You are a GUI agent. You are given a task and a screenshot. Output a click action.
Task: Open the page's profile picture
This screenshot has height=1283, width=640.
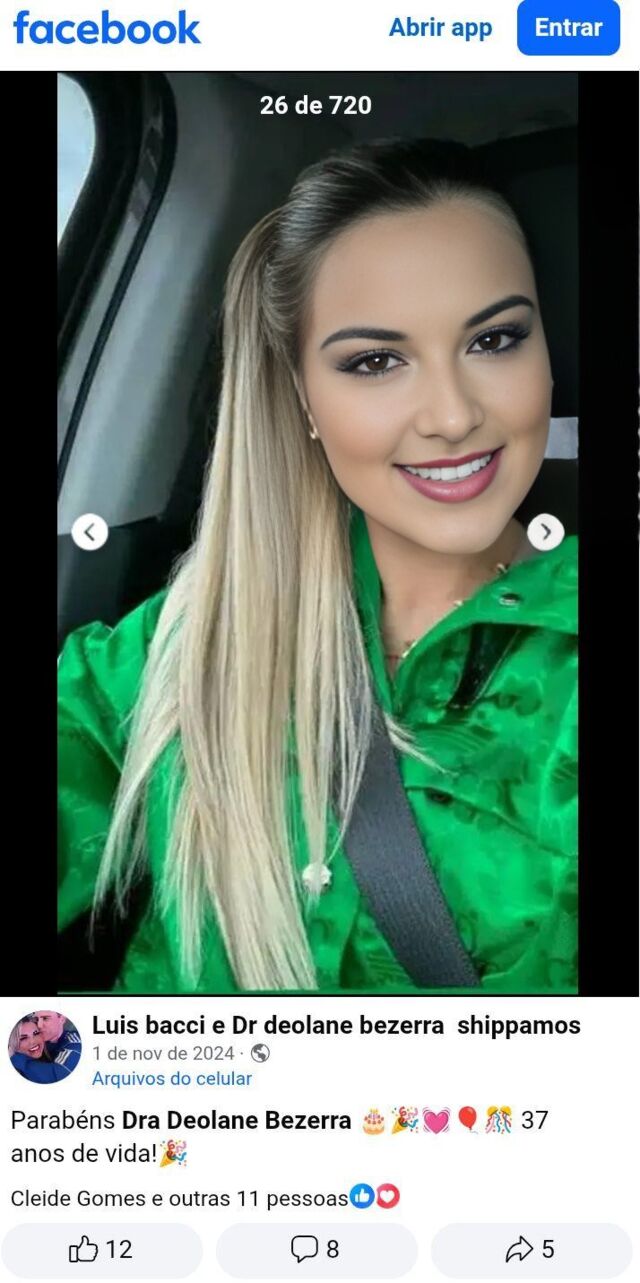pyautogui.click(x=45, y=1047)
